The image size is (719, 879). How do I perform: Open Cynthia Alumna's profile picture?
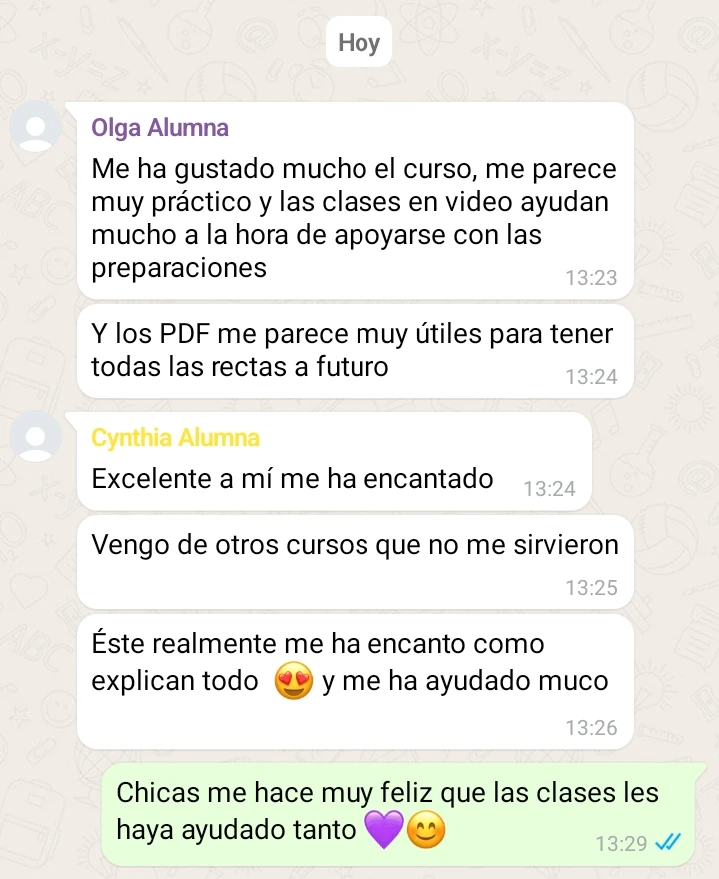click(x=36, y=437)
